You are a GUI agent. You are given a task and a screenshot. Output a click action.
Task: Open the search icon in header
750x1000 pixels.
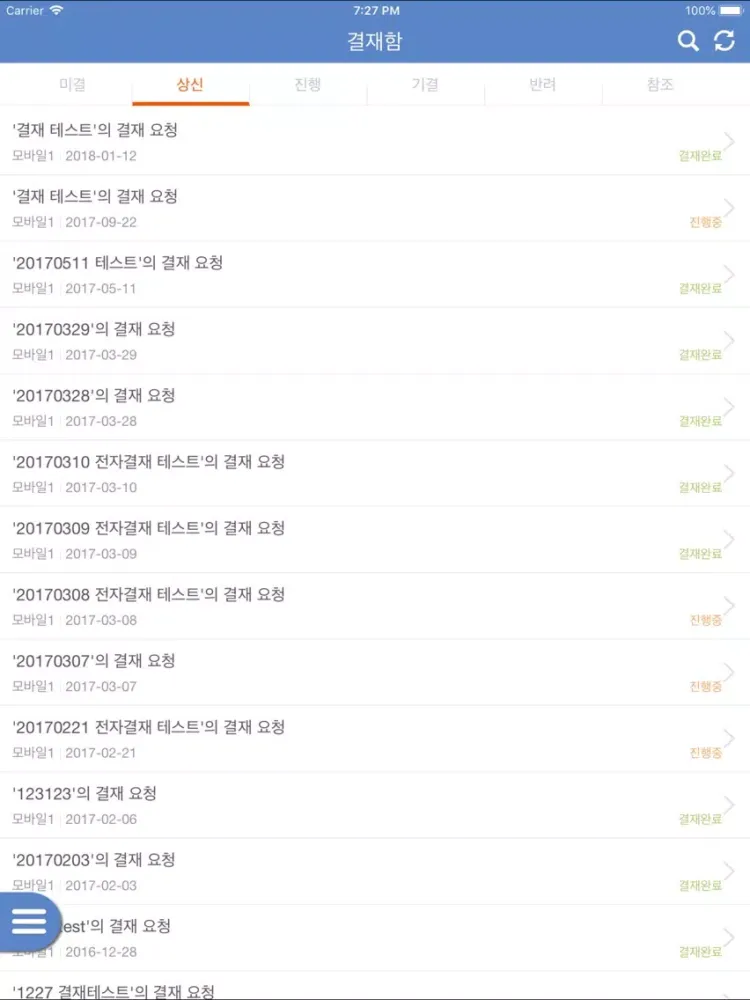coord(688,41)
